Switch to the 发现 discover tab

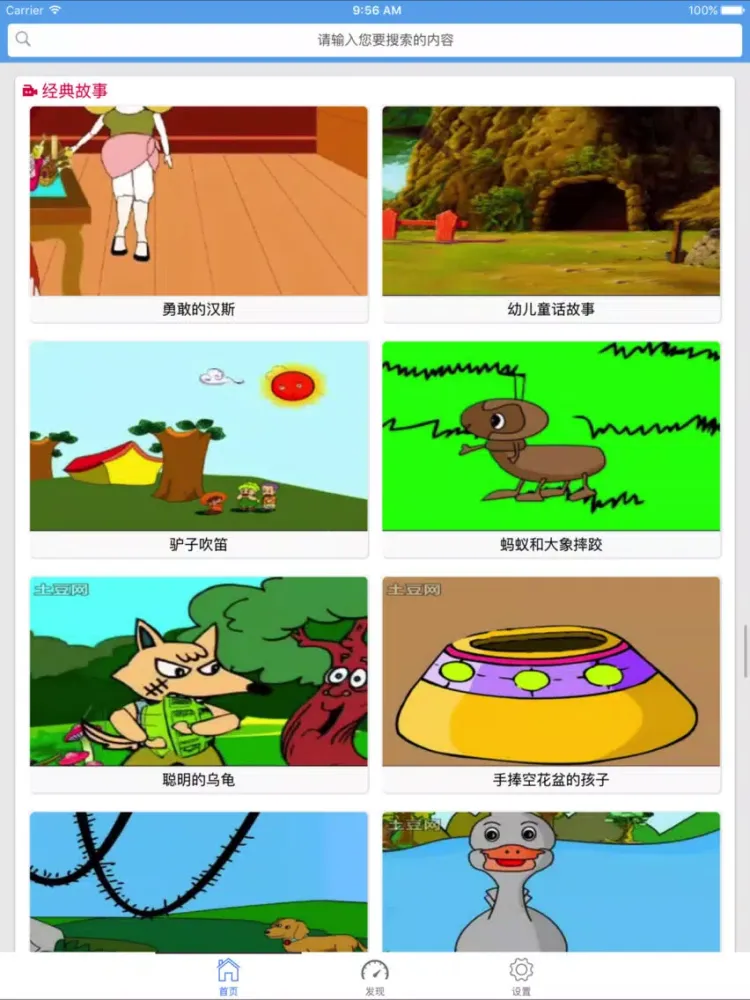[x=375, y=976]
